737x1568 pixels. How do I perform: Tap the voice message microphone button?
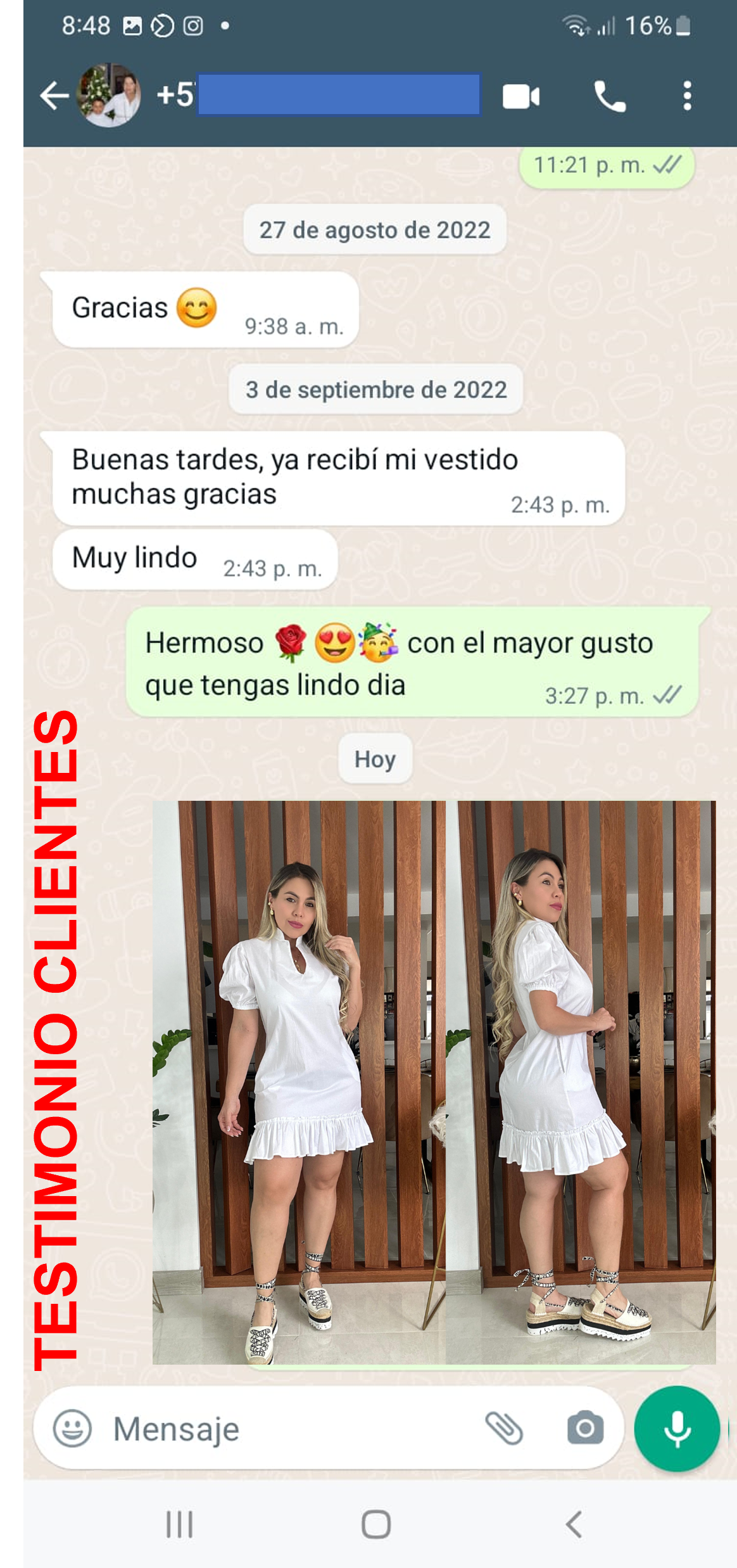pyautogui.click(x=677, y=1429)
